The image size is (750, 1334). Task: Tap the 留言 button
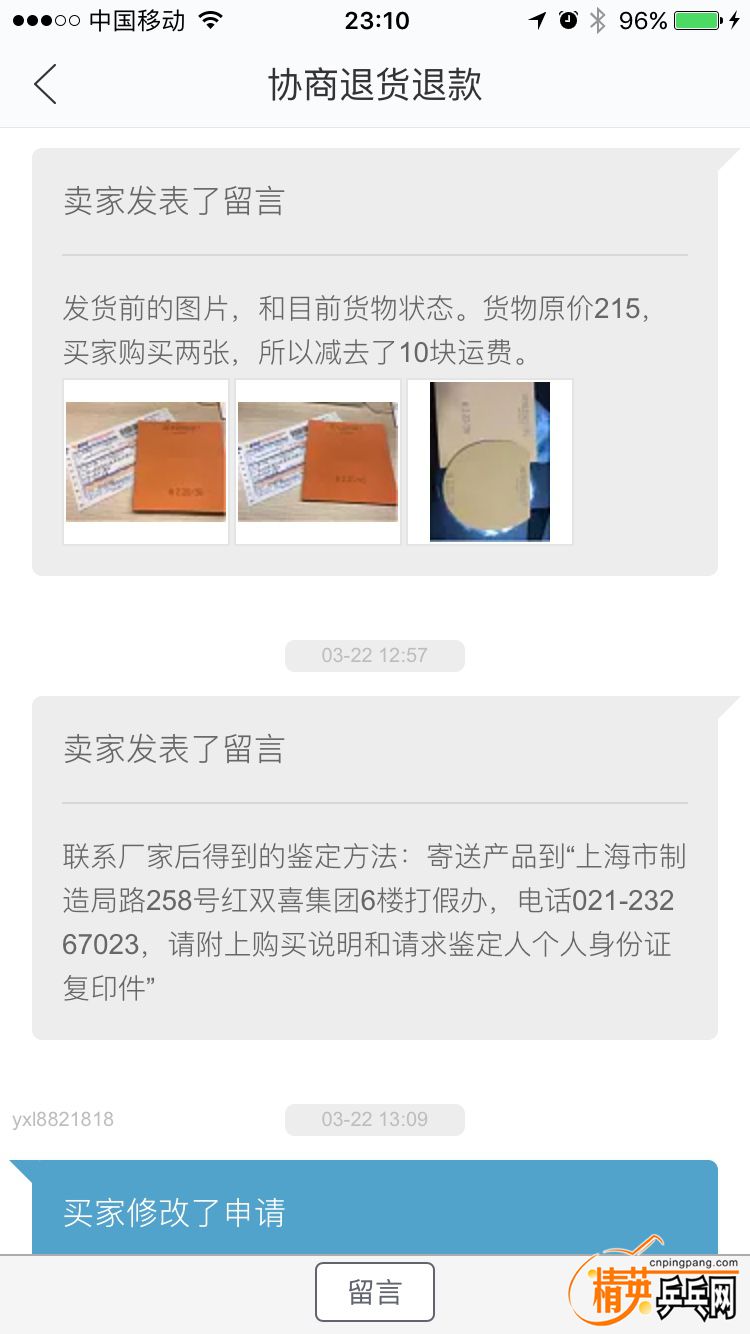[374, 1292]
